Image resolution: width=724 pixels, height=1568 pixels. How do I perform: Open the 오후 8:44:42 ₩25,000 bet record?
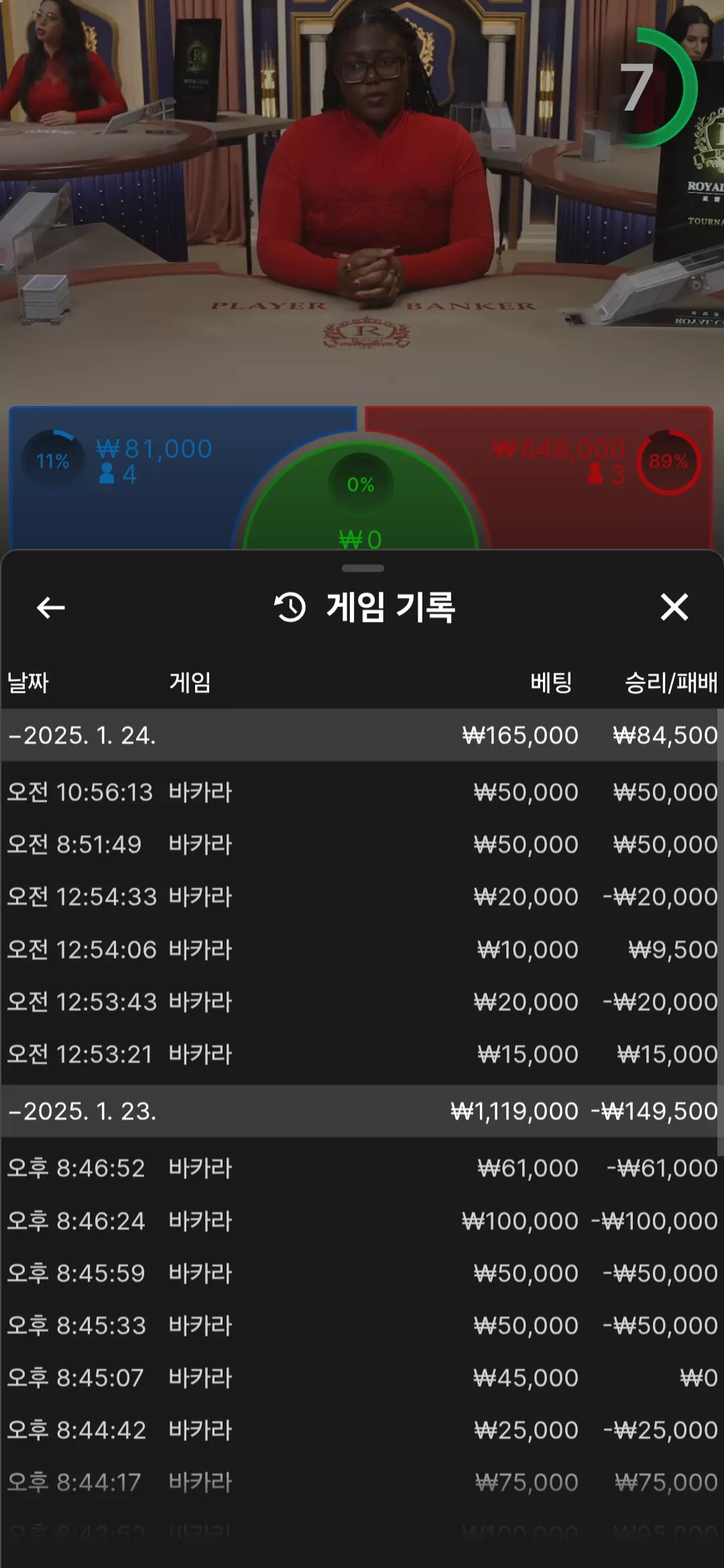(362, 1430)
